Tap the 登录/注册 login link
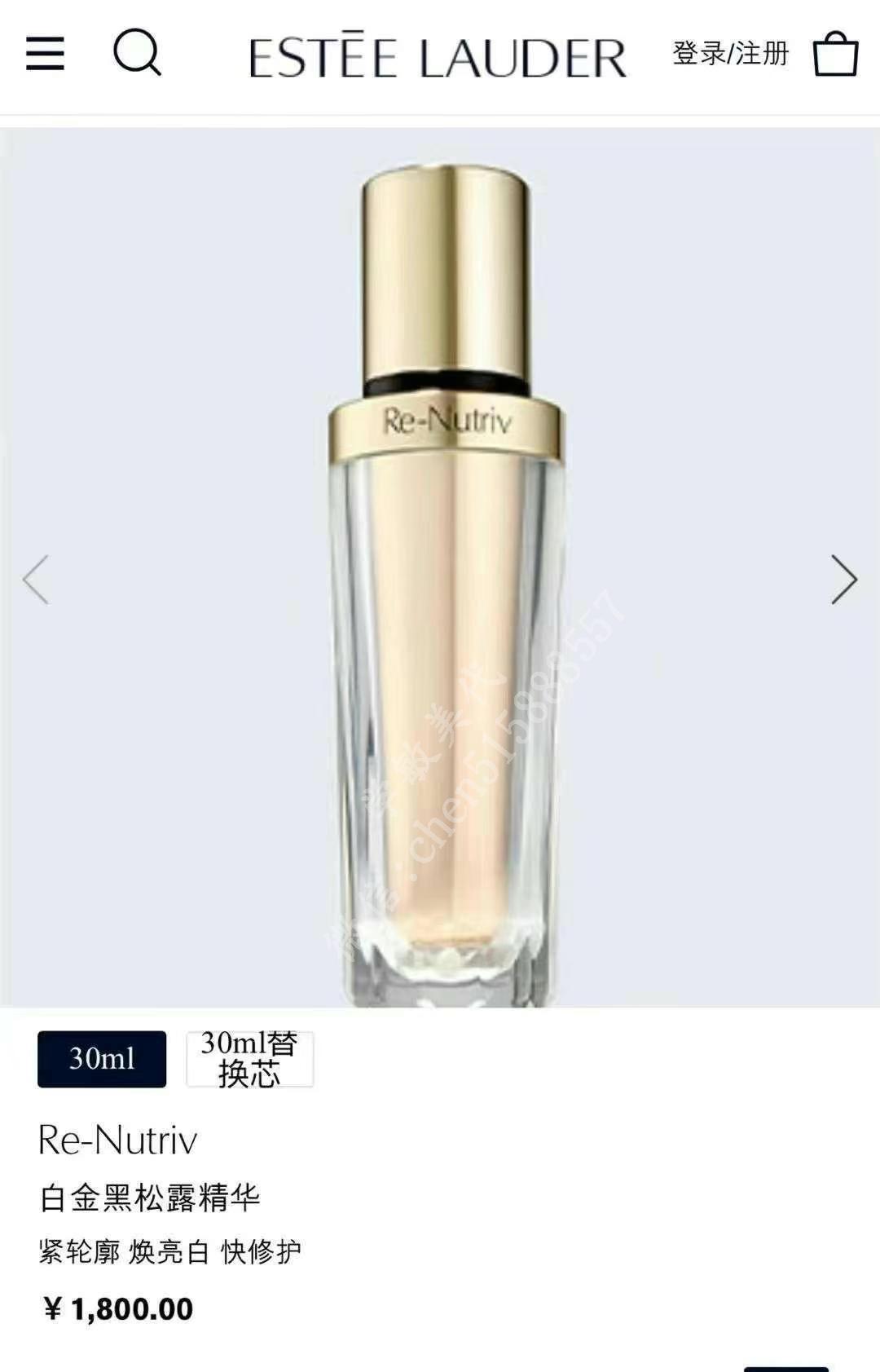 point(730,54)
